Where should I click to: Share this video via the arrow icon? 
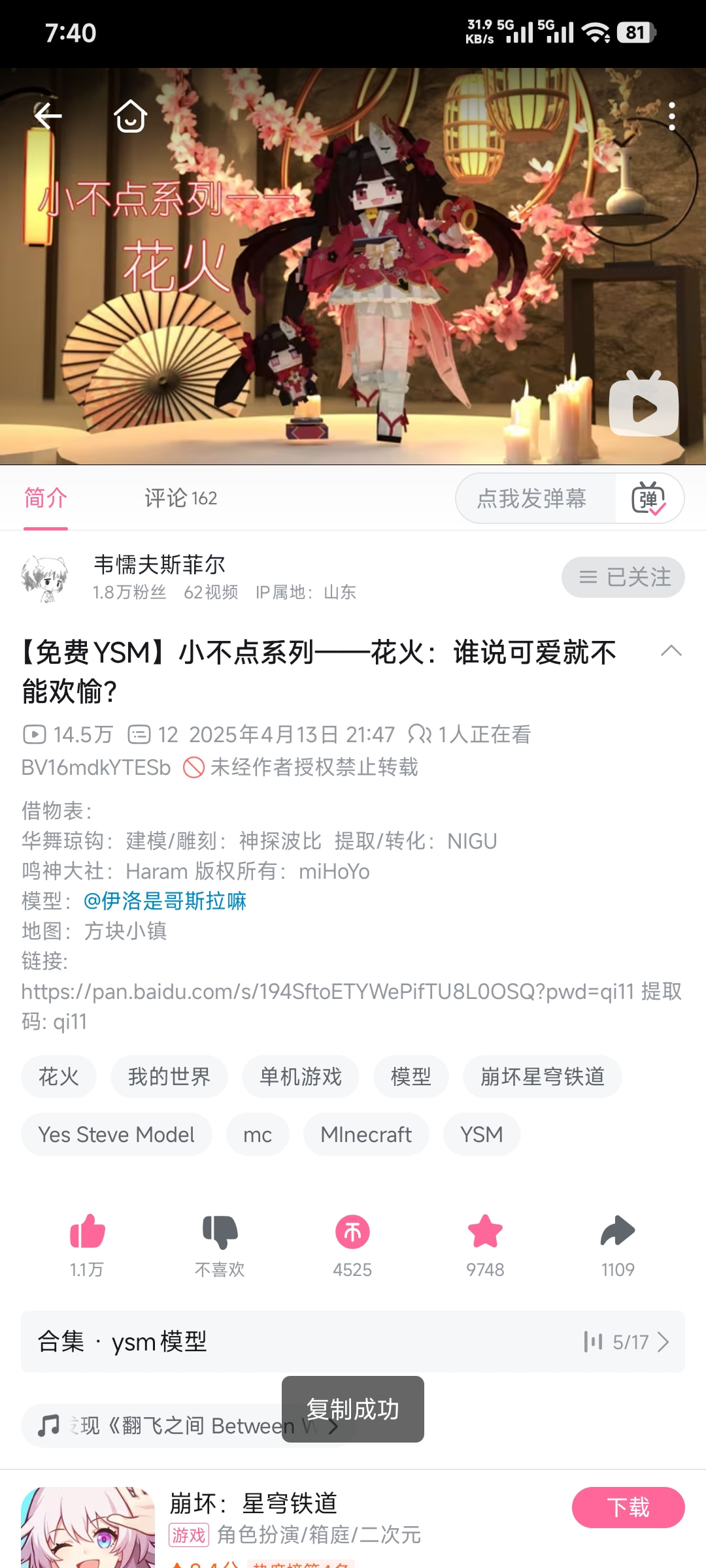point(618,1232)
